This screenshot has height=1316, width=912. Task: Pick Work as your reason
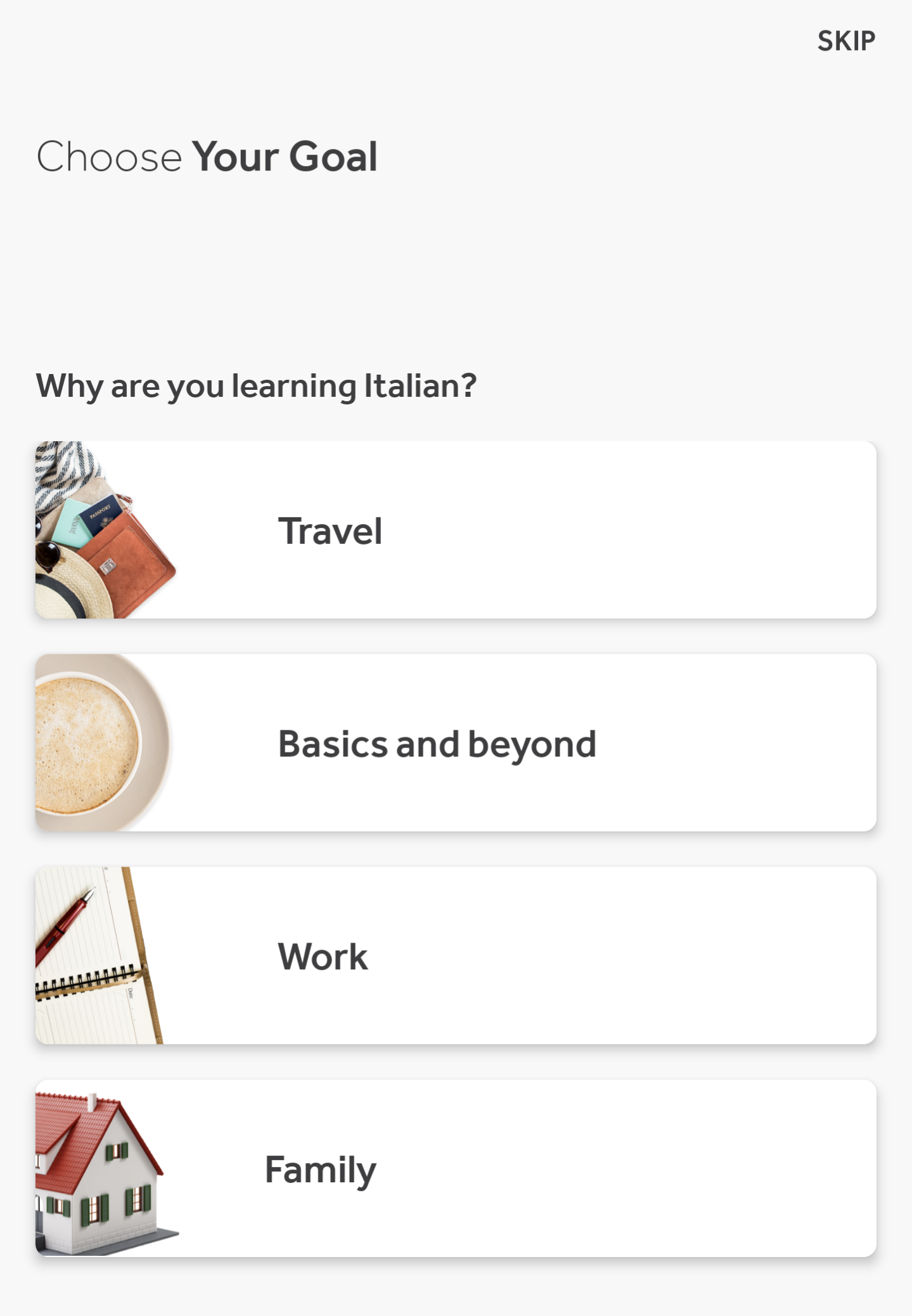(x=456, y=956)
